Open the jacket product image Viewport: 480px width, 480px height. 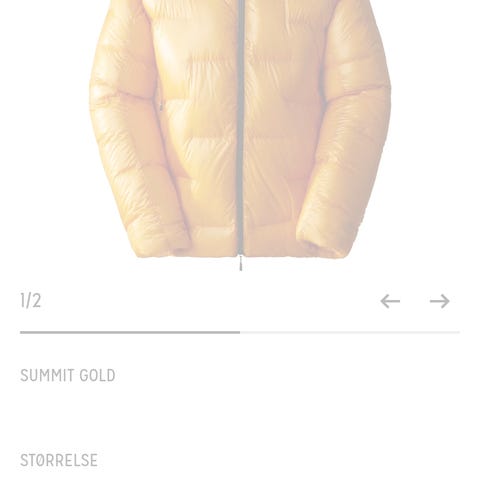(x=240, y=133)
